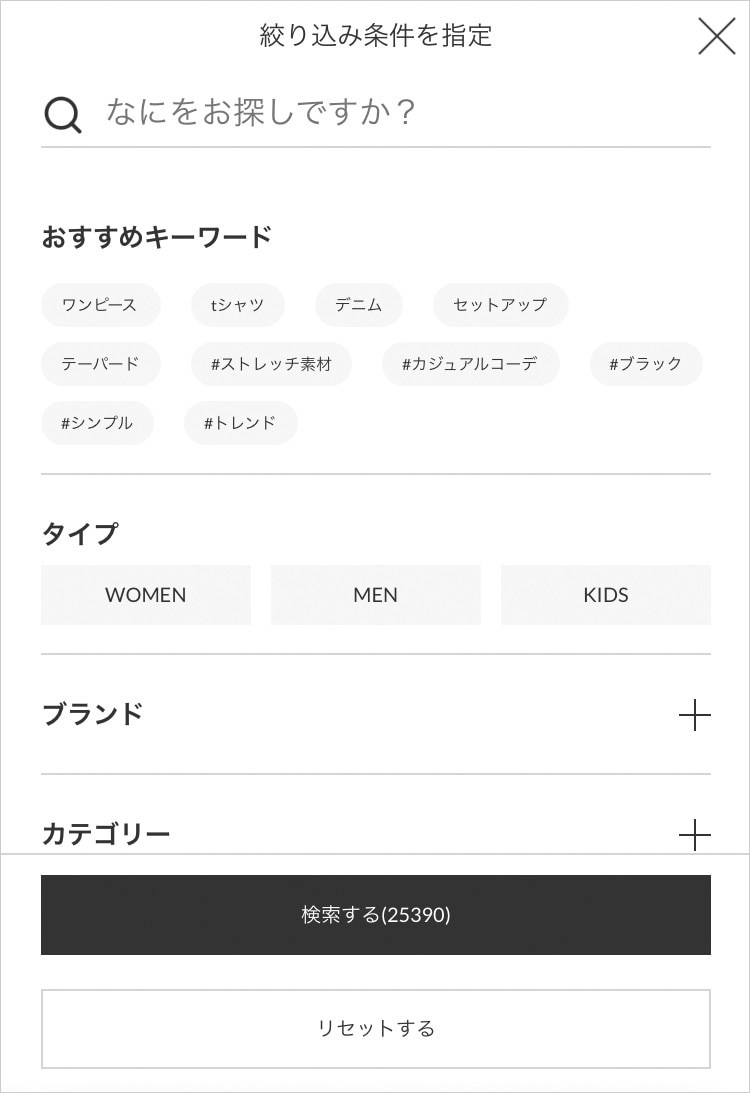Filter by MEN type
Viewport: 750px width, 1093px height.
(376, 595)
